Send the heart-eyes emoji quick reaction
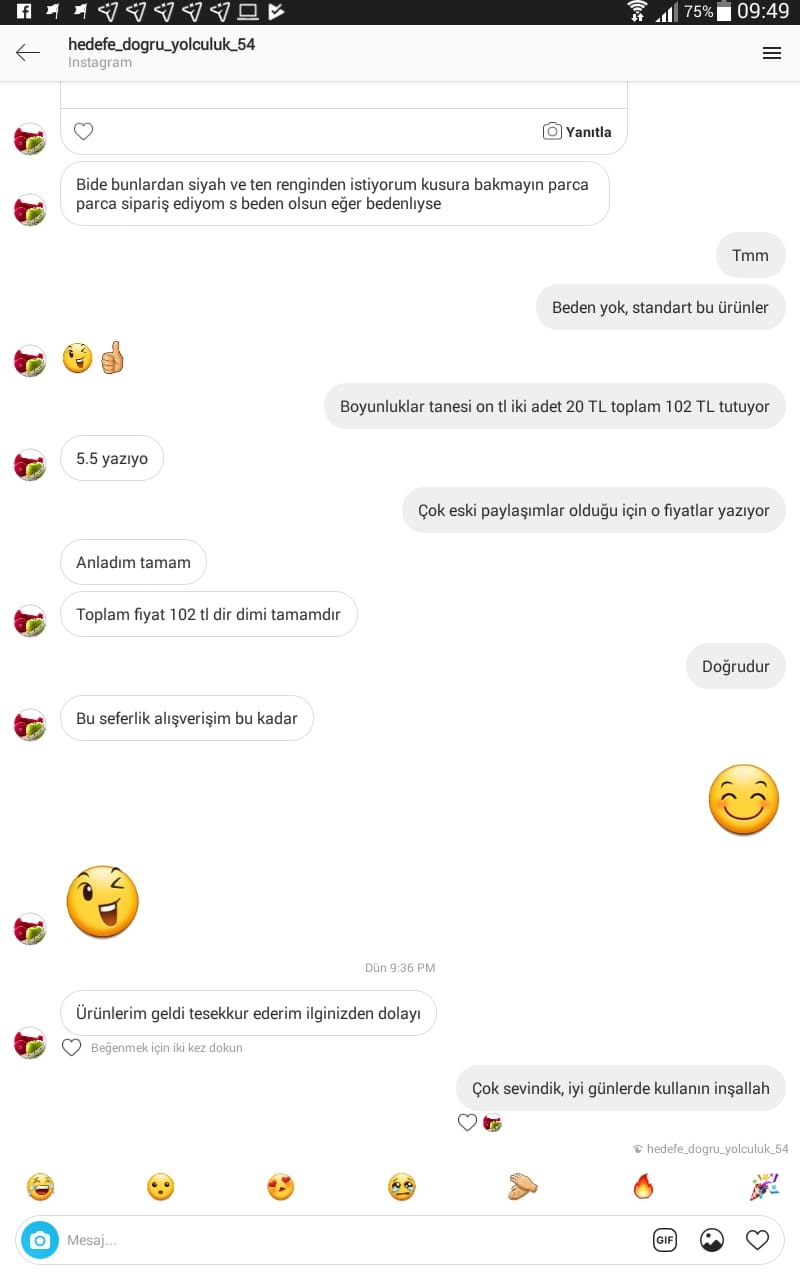Viewport: 800px width, 1280px height. click(281, 1187)
